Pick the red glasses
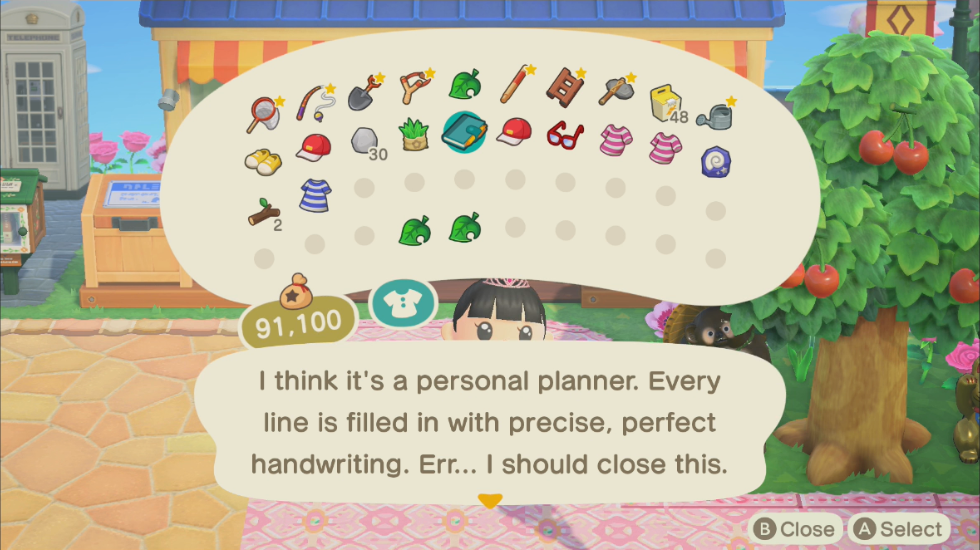980x550 pixels. point(565,133)
